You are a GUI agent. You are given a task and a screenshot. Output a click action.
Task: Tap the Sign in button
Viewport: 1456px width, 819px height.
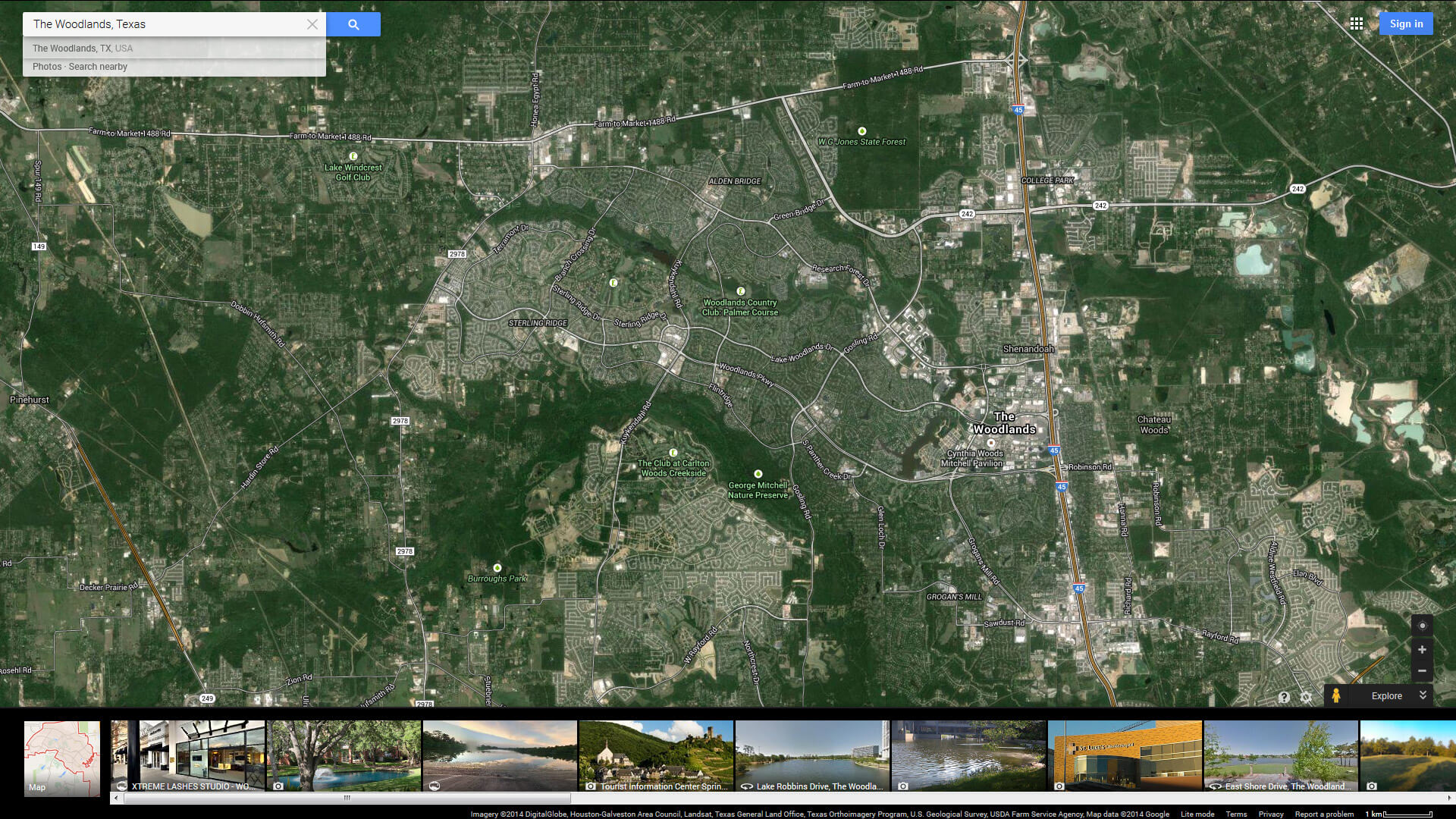[1406, 24]
